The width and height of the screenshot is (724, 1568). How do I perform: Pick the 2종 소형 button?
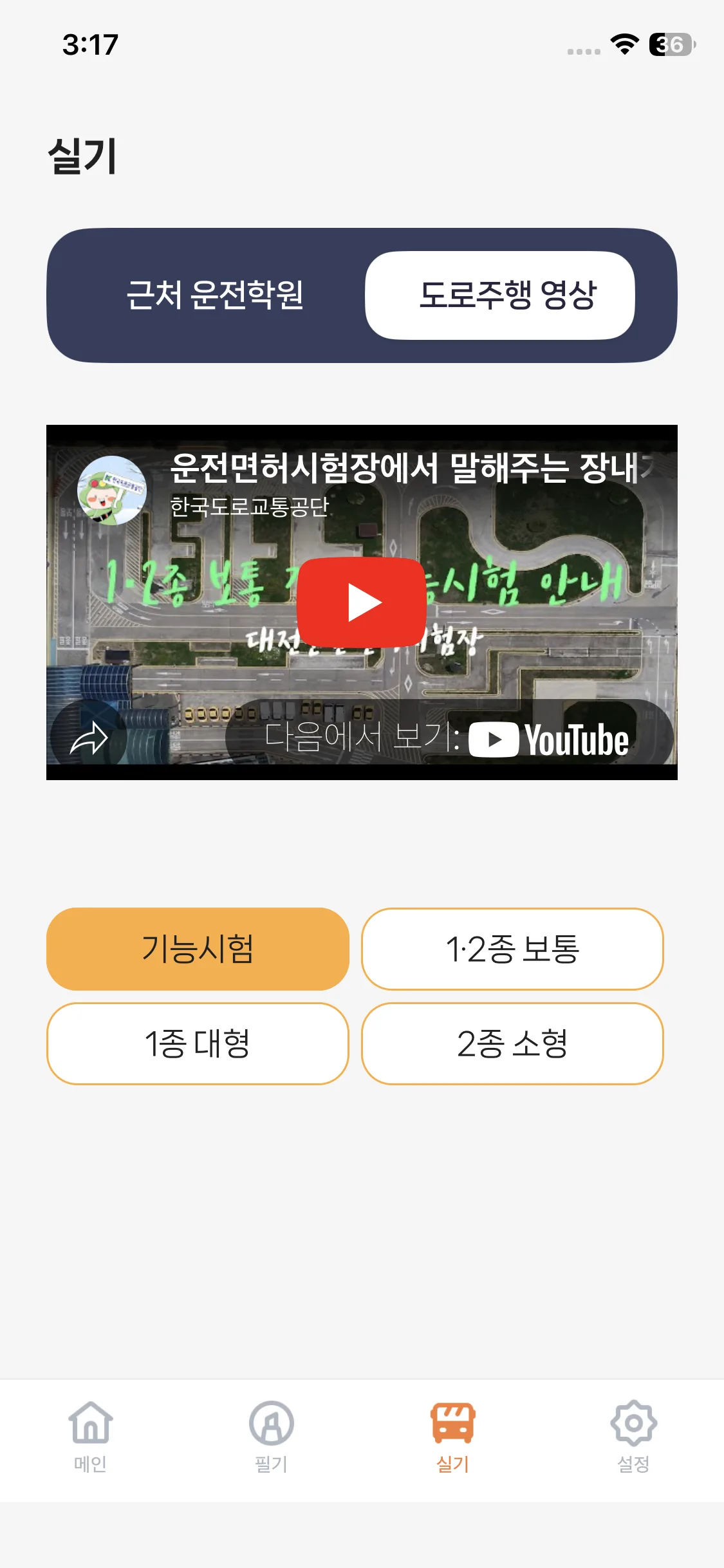[x=512, y=1043]
